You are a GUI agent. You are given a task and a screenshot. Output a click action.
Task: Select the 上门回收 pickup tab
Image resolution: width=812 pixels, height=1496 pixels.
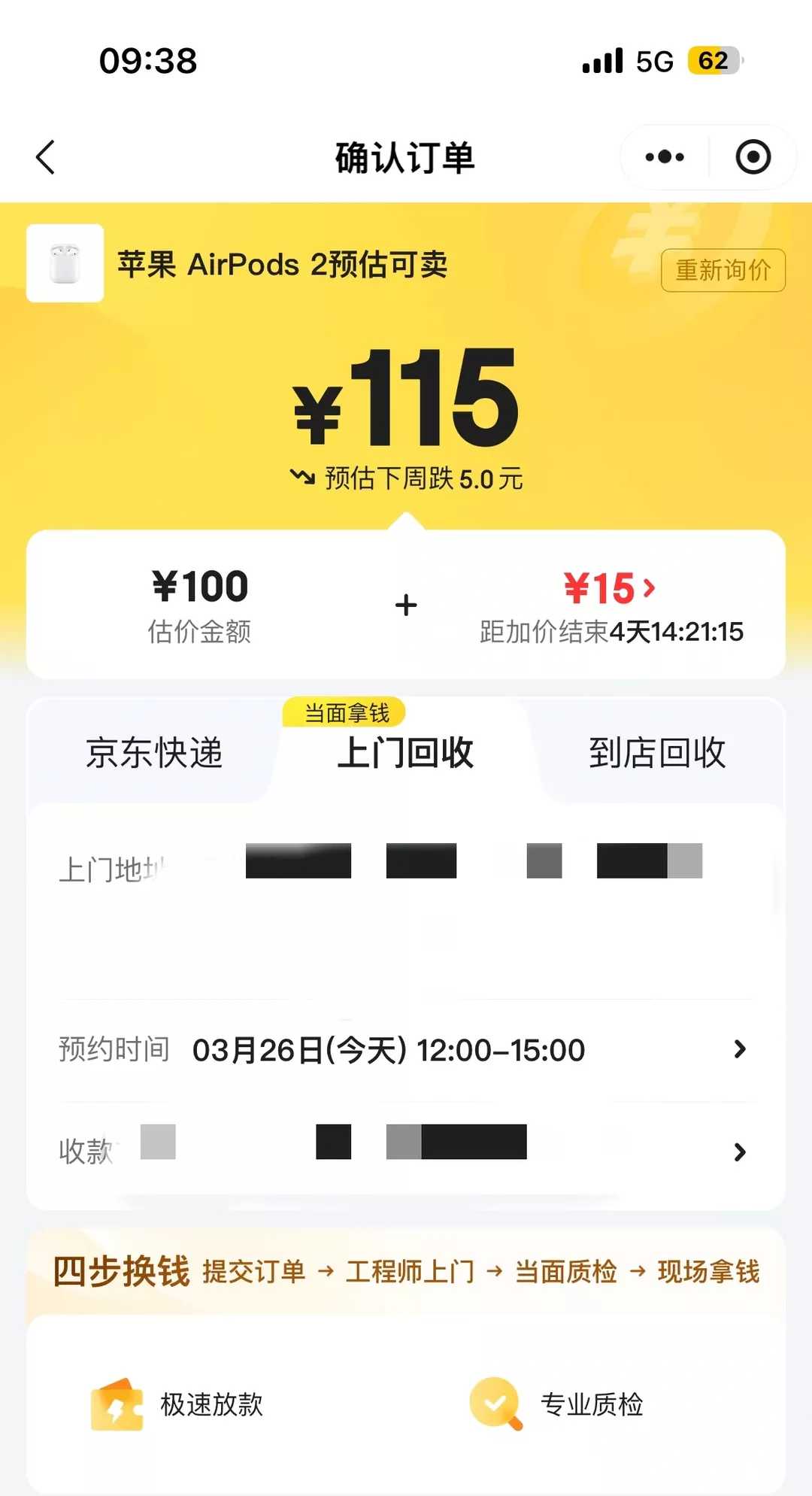point(406,754)
